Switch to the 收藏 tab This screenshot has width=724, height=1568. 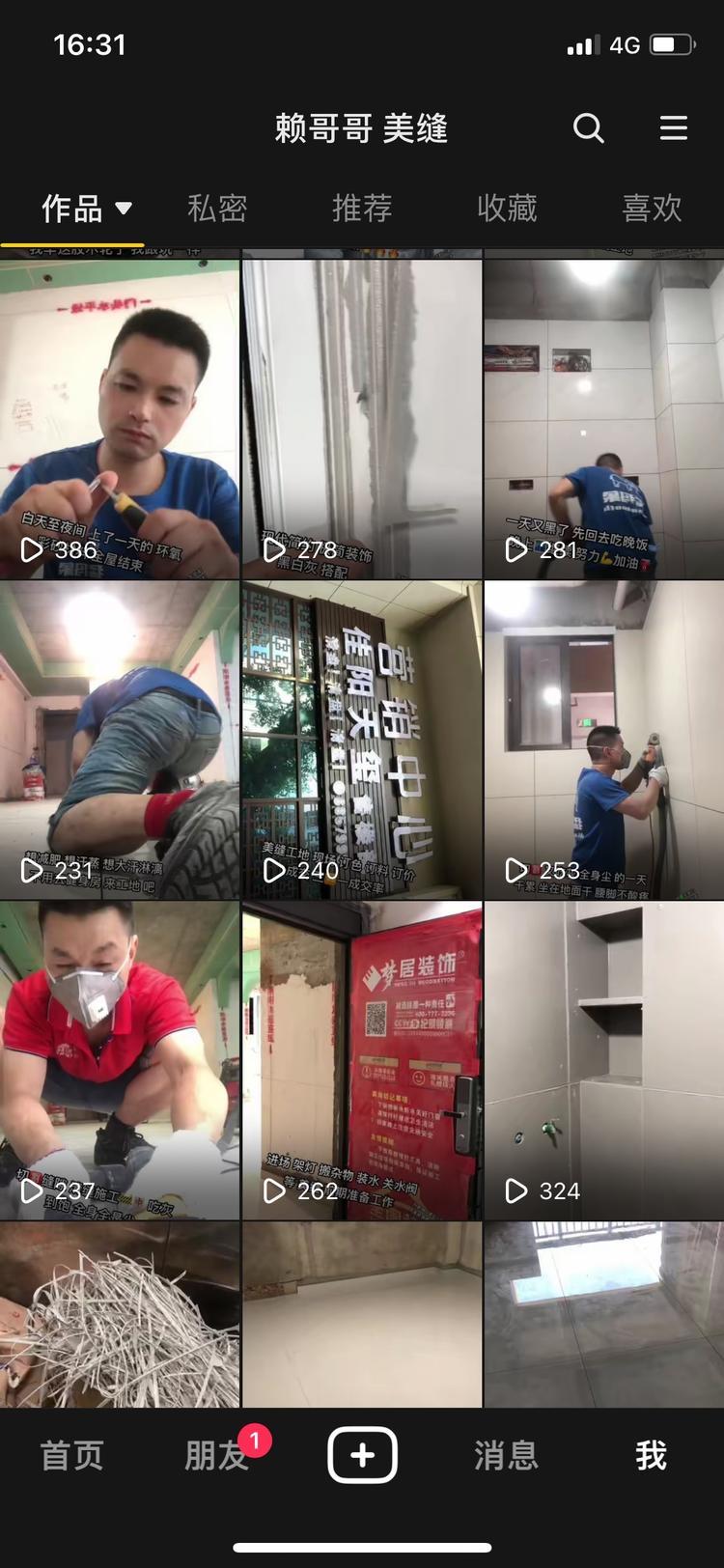pos(507,208)
